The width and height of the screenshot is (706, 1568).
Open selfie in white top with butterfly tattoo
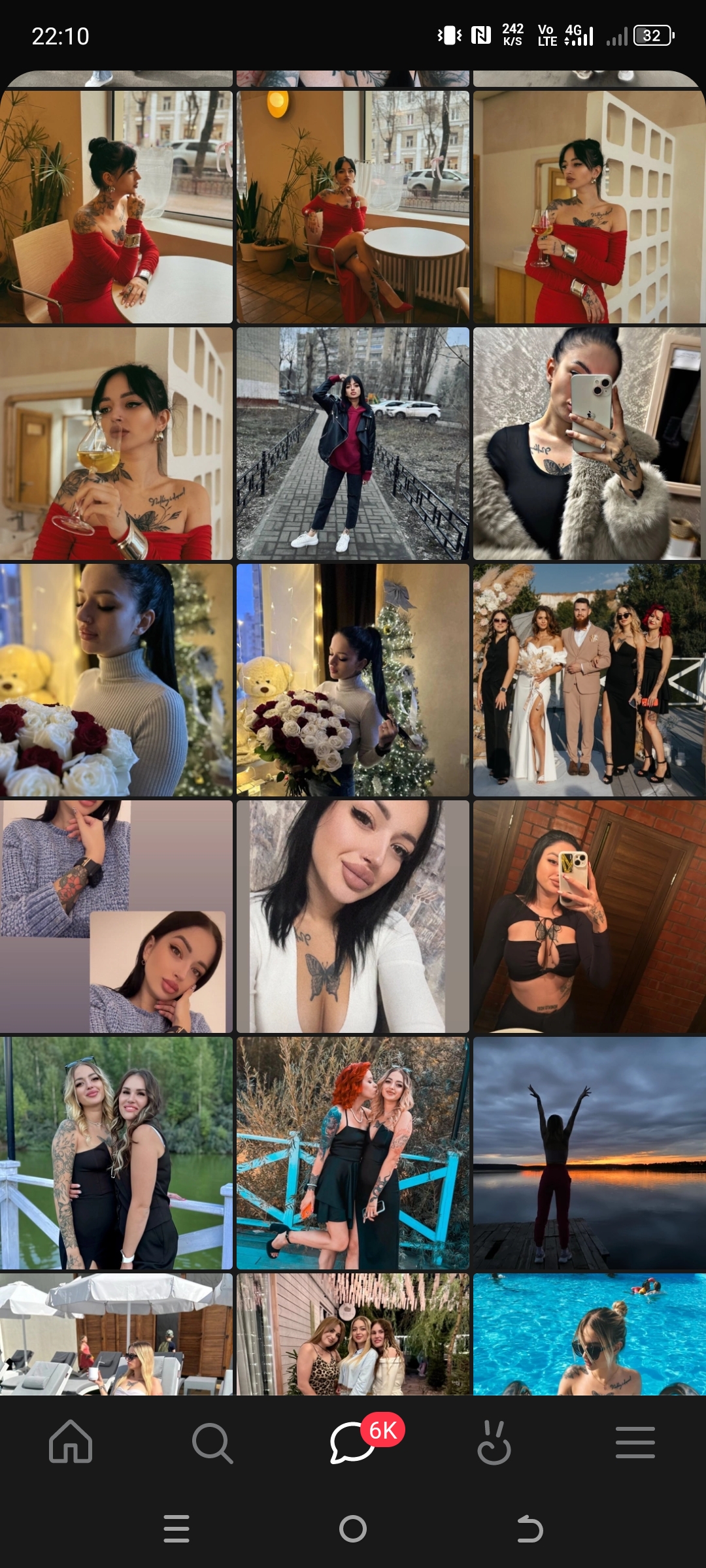(x=353, y=917)
